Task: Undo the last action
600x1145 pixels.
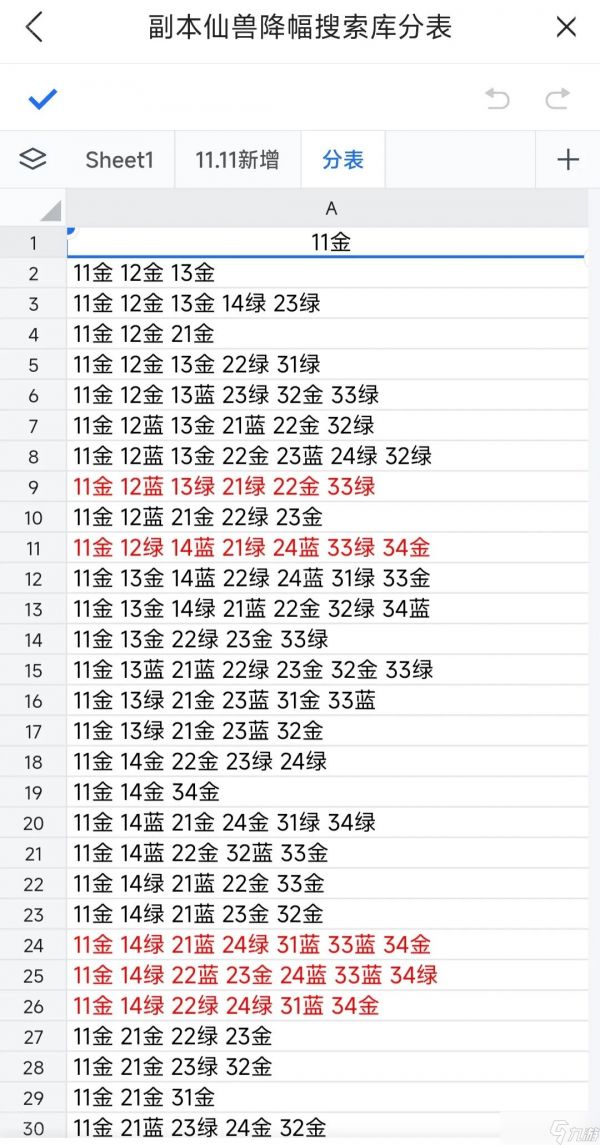Action: click(x=497, y=98)
